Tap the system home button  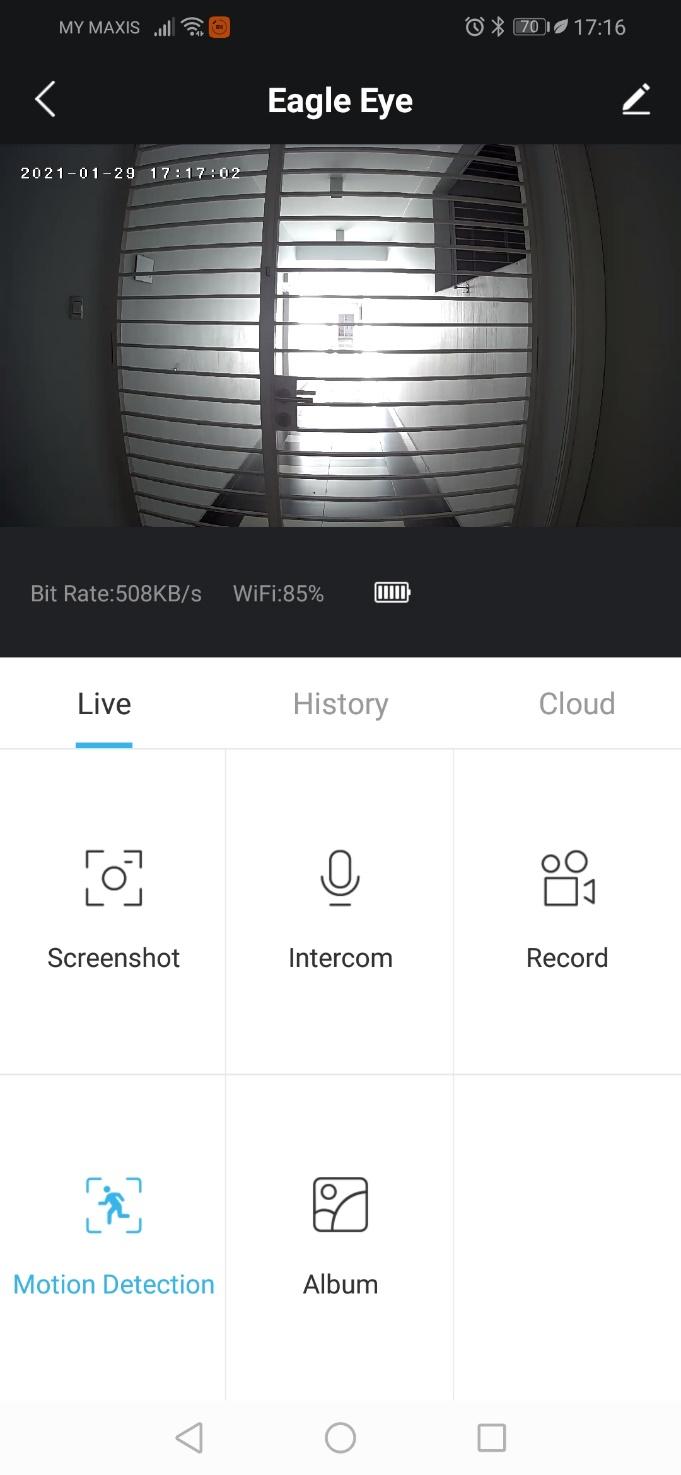340,1438
